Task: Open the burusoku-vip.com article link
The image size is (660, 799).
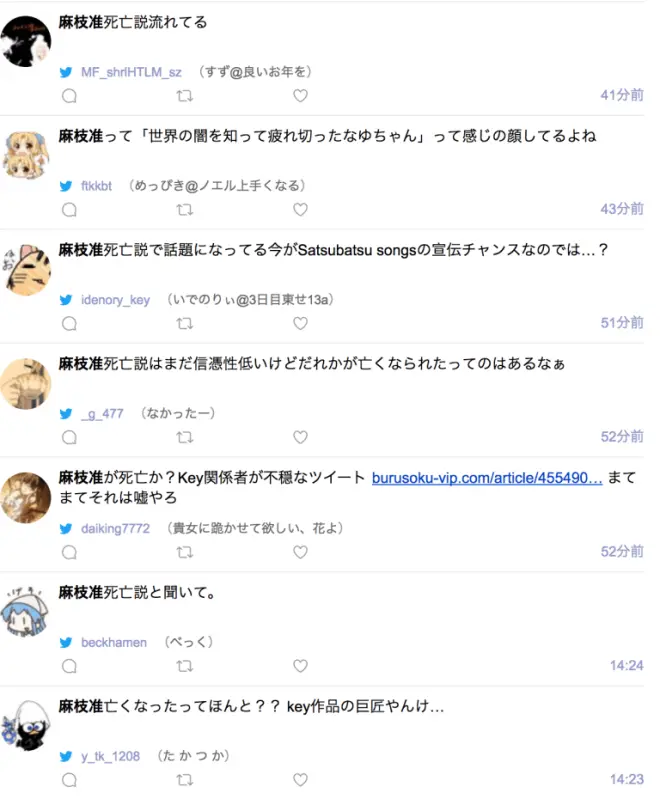Action: point(487,479)
